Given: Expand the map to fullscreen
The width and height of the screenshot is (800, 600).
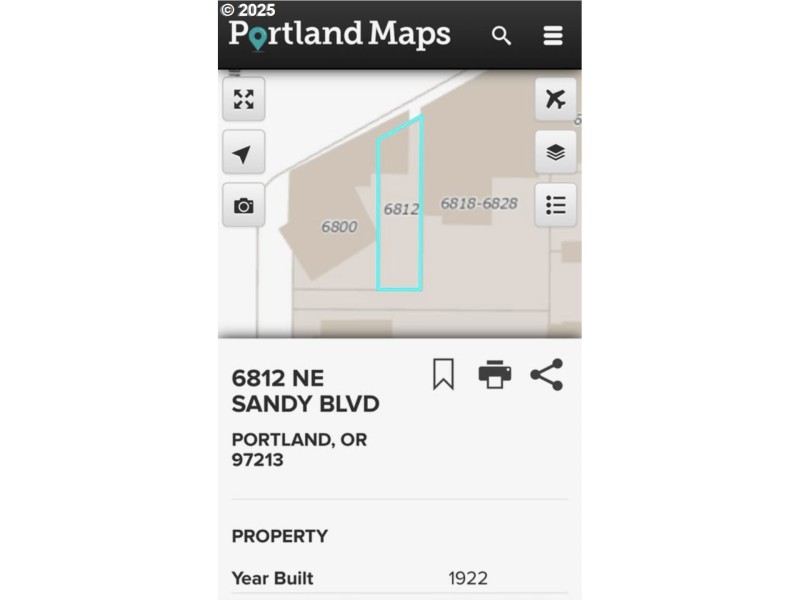Looking at the screenshot, I should click(x=243, y=99).
